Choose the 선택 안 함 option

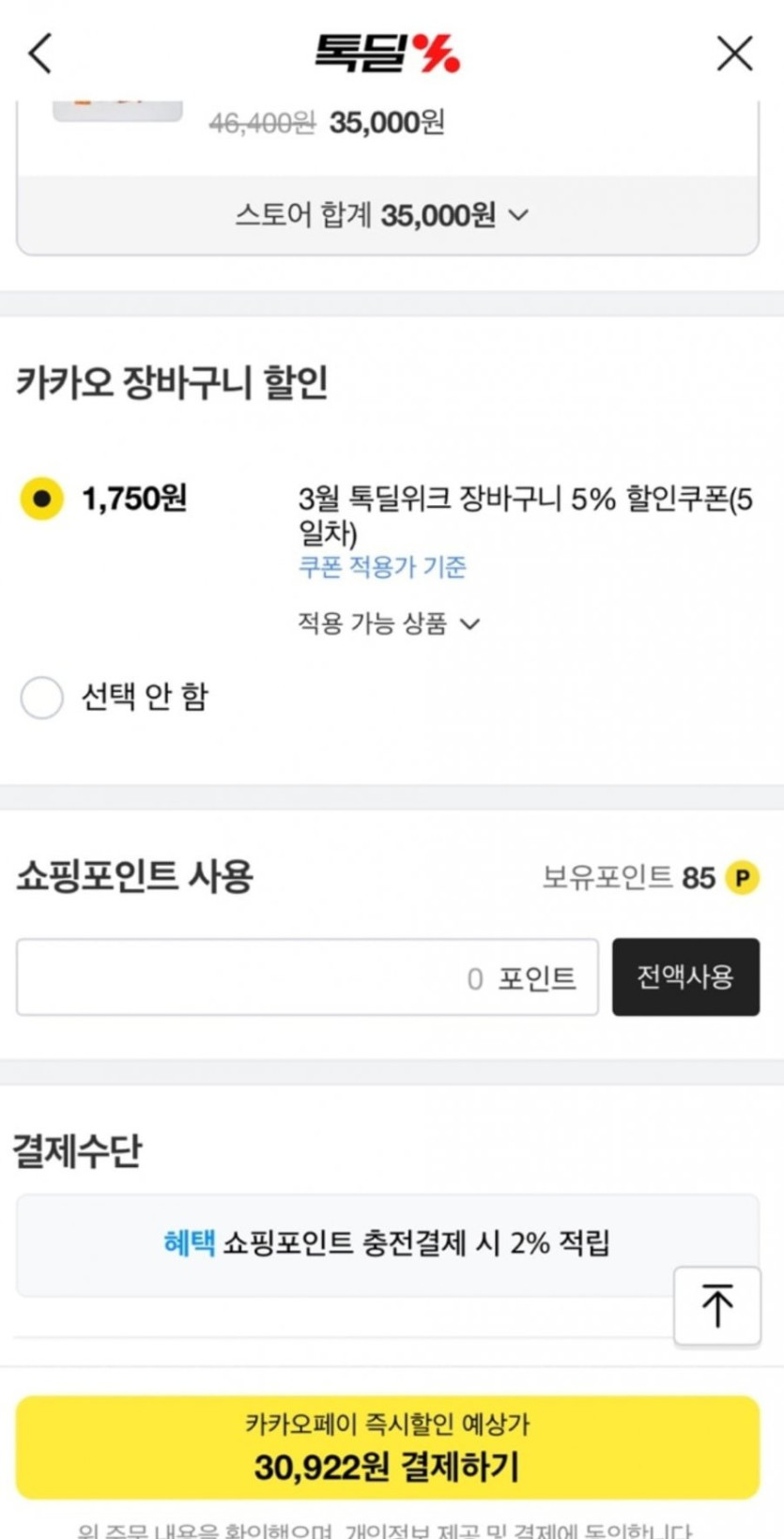tap(42, 697)
